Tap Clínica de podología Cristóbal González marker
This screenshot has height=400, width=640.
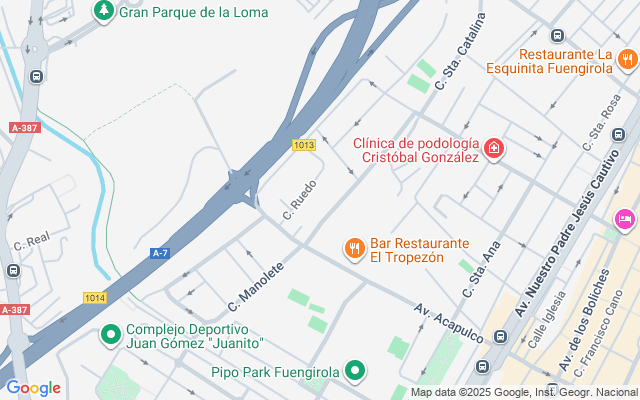493,150
